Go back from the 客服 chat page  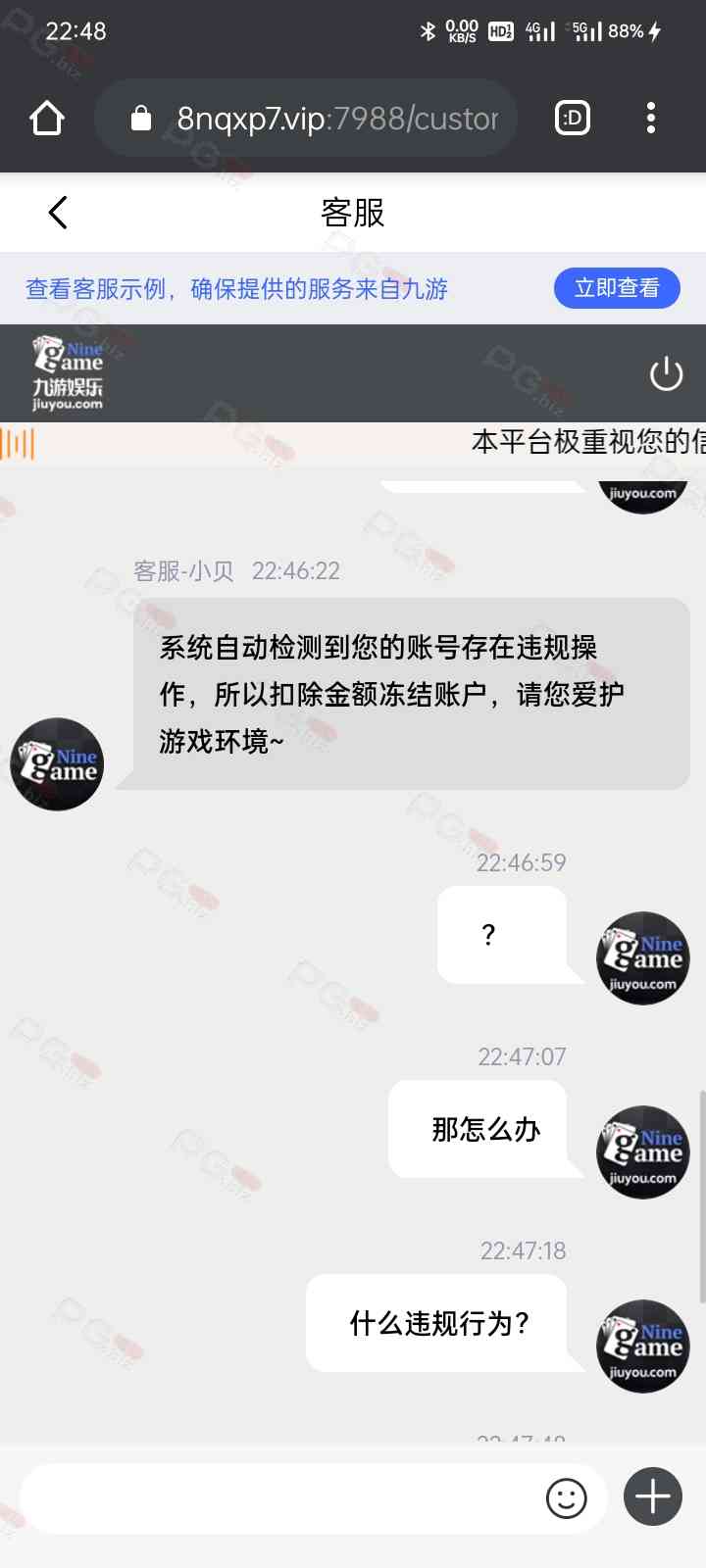pyautogui.click(x=58, y=212)
